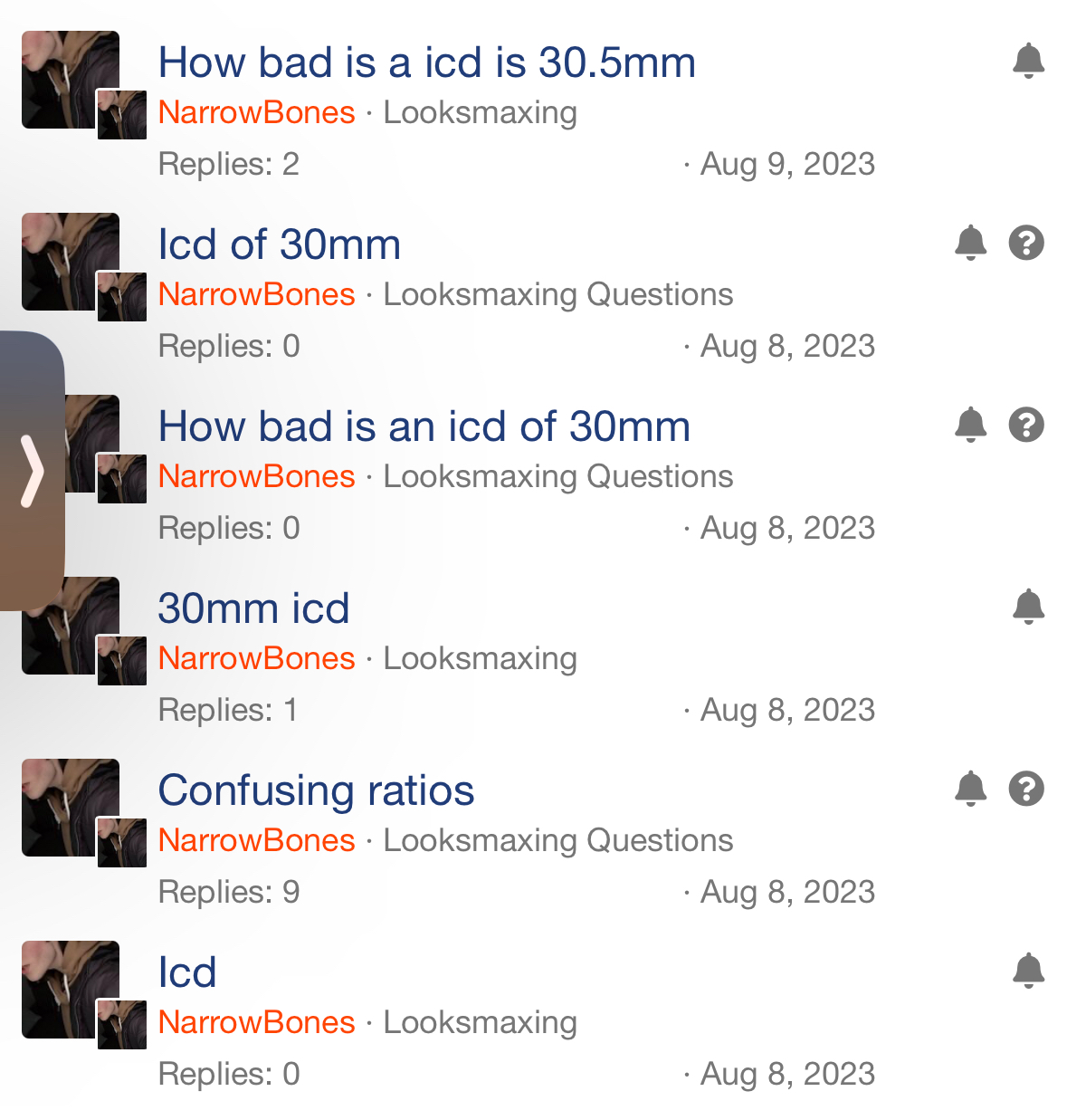1067x1120 pixels.
Task: Open Looksmaxing Questions forum under "Icd of 30mm"
Action: [x=557, y=294]
